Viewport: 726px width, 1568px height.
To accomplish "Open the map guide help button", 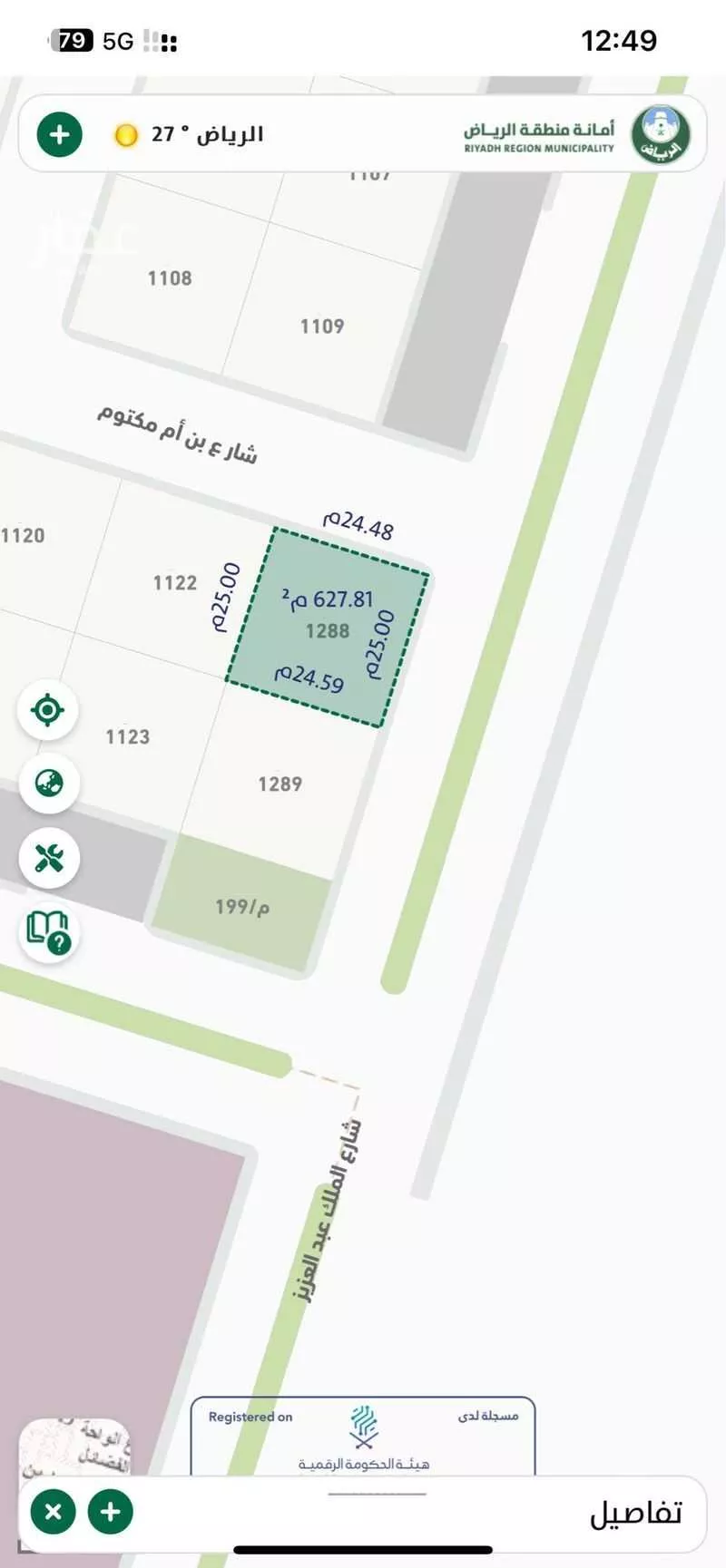I will (48, 931).
